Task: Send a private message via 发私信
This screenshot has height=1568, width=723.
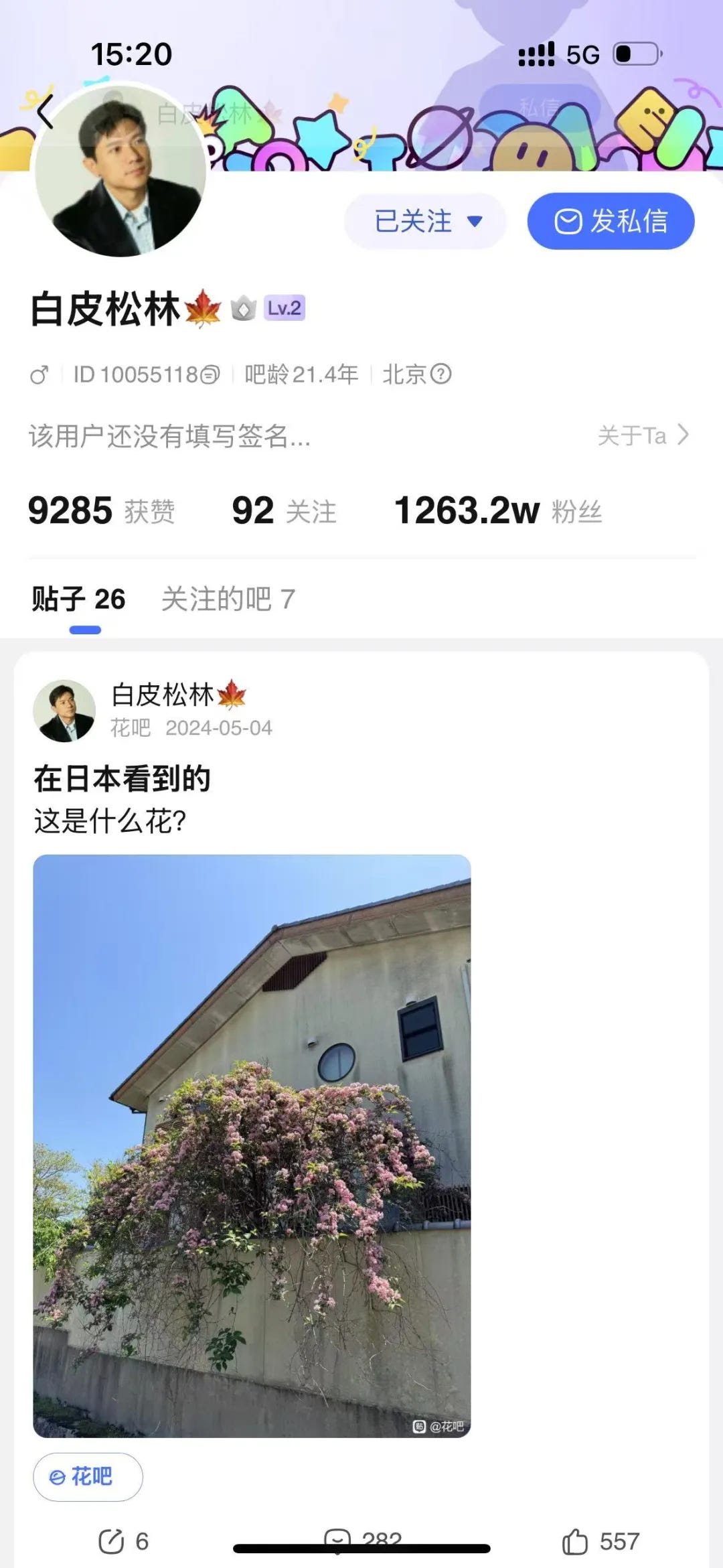Action: click(611, 222)
